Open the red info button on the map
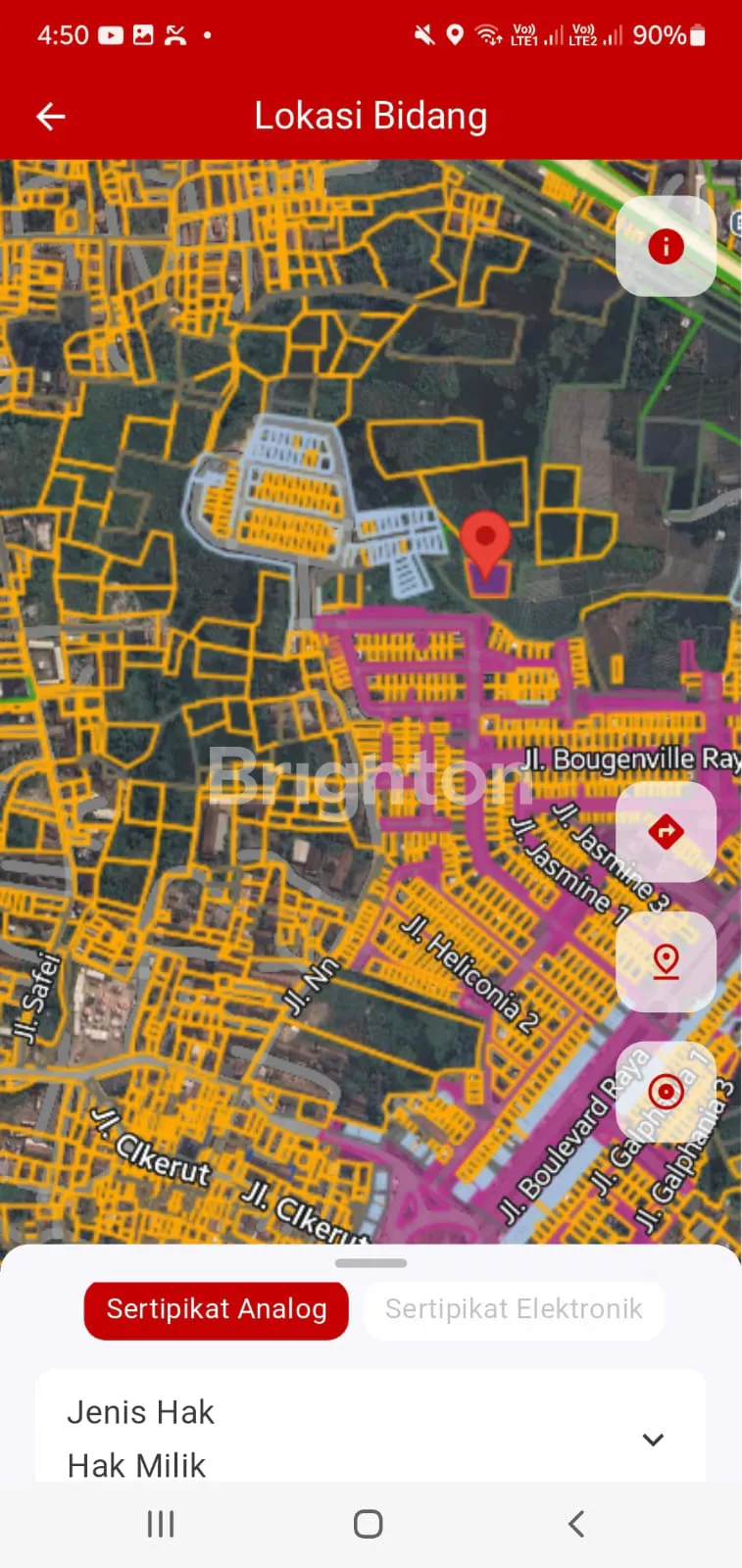Viewport: 742px width, 1568px height. click(666, 246)
